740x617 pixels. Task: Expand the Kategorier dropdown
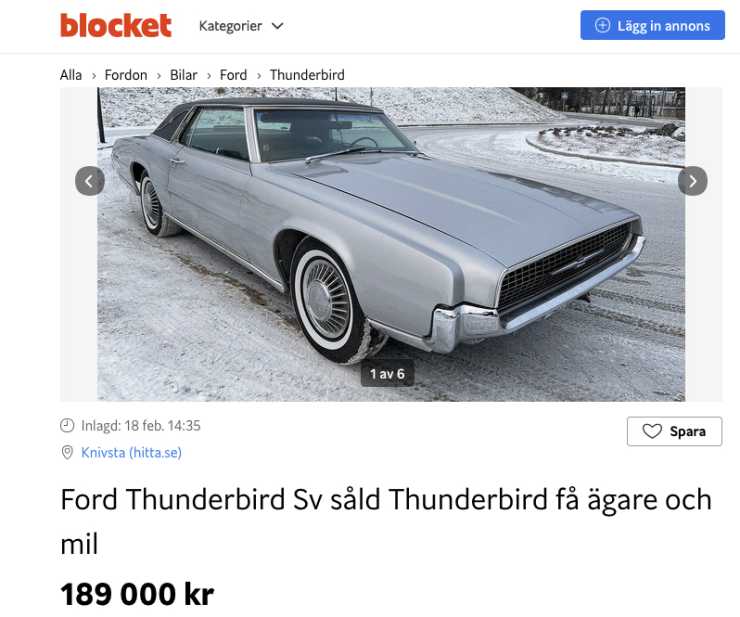[241, 26]
